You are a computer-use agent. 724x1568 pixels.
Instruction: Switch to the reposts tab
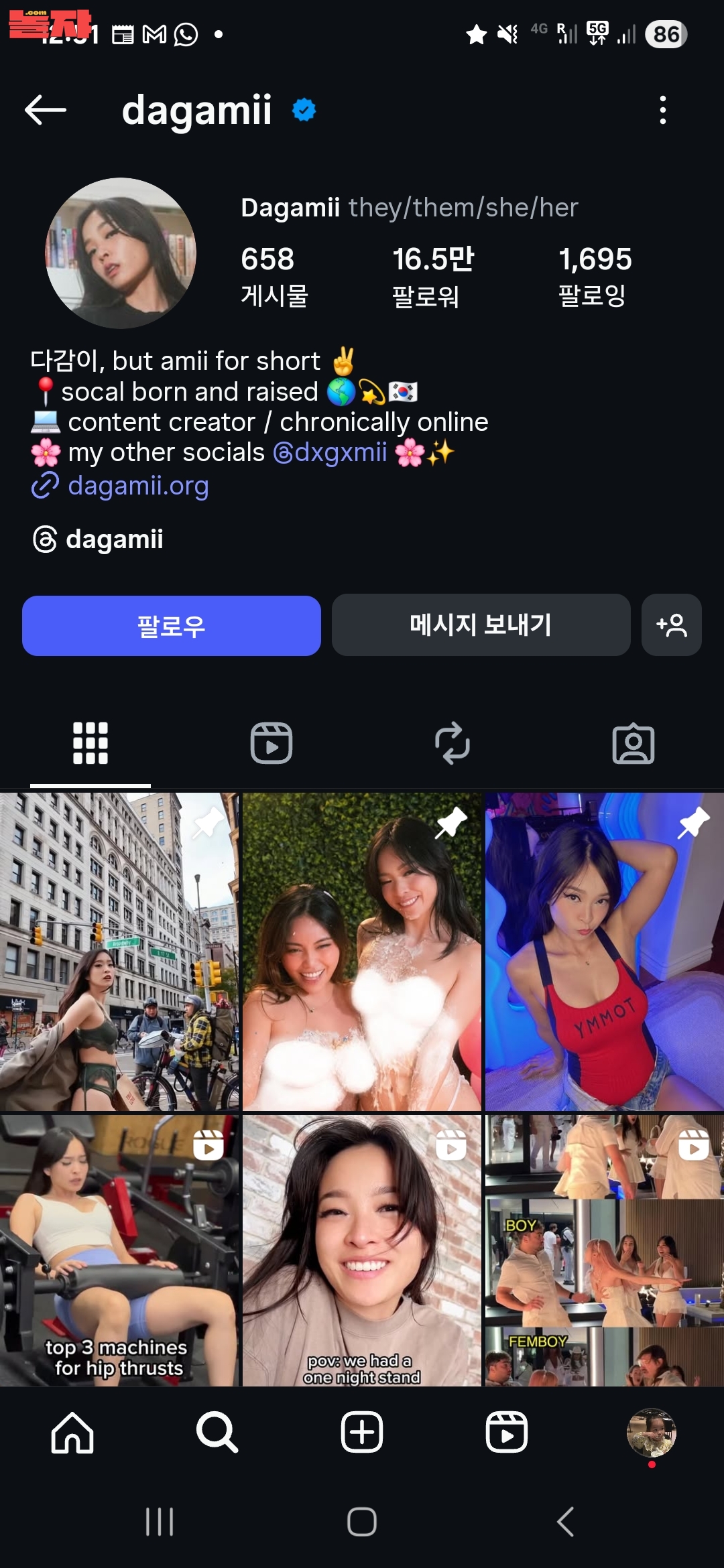click(452, 743)
